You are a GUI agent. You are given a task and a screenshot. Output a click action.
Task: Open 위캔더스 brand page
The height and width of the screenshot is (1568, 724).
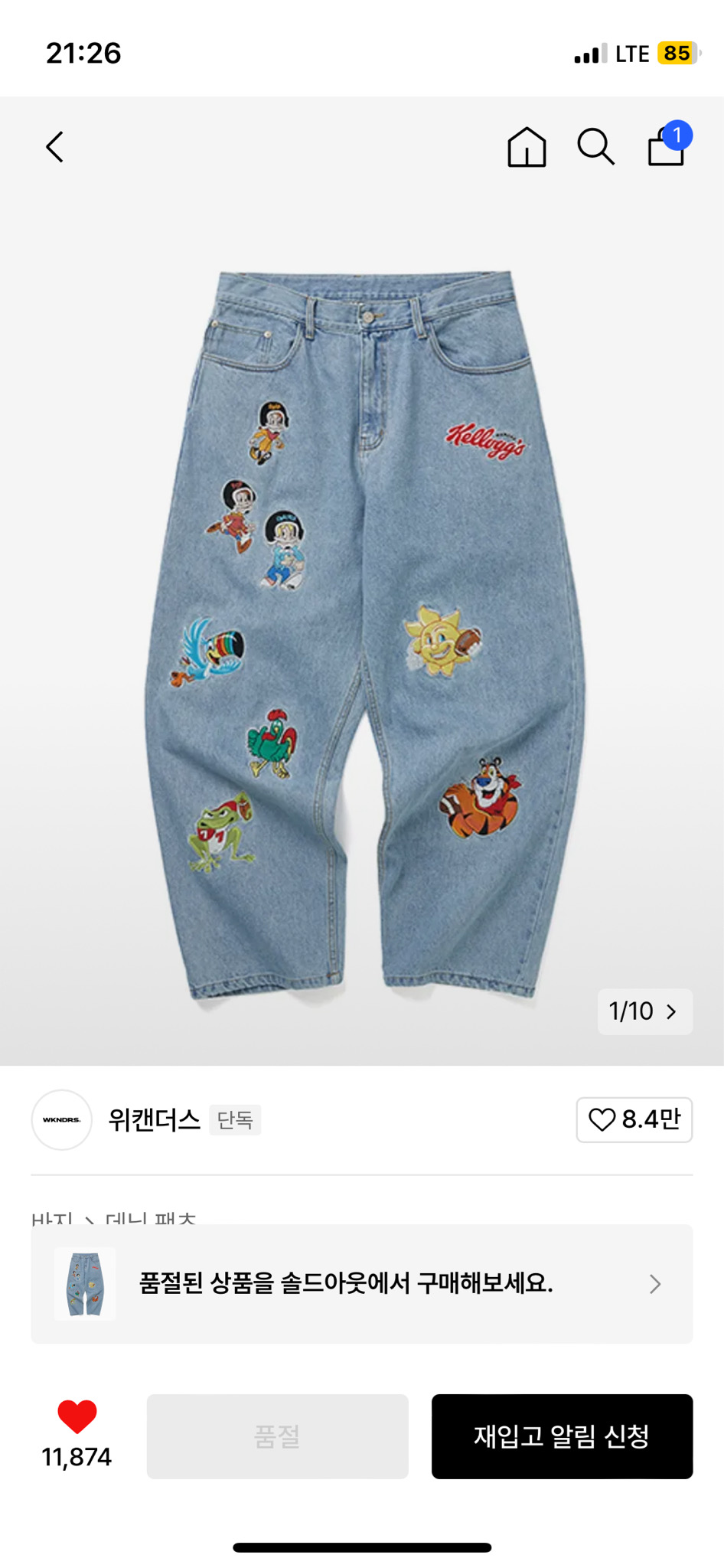153,1119
